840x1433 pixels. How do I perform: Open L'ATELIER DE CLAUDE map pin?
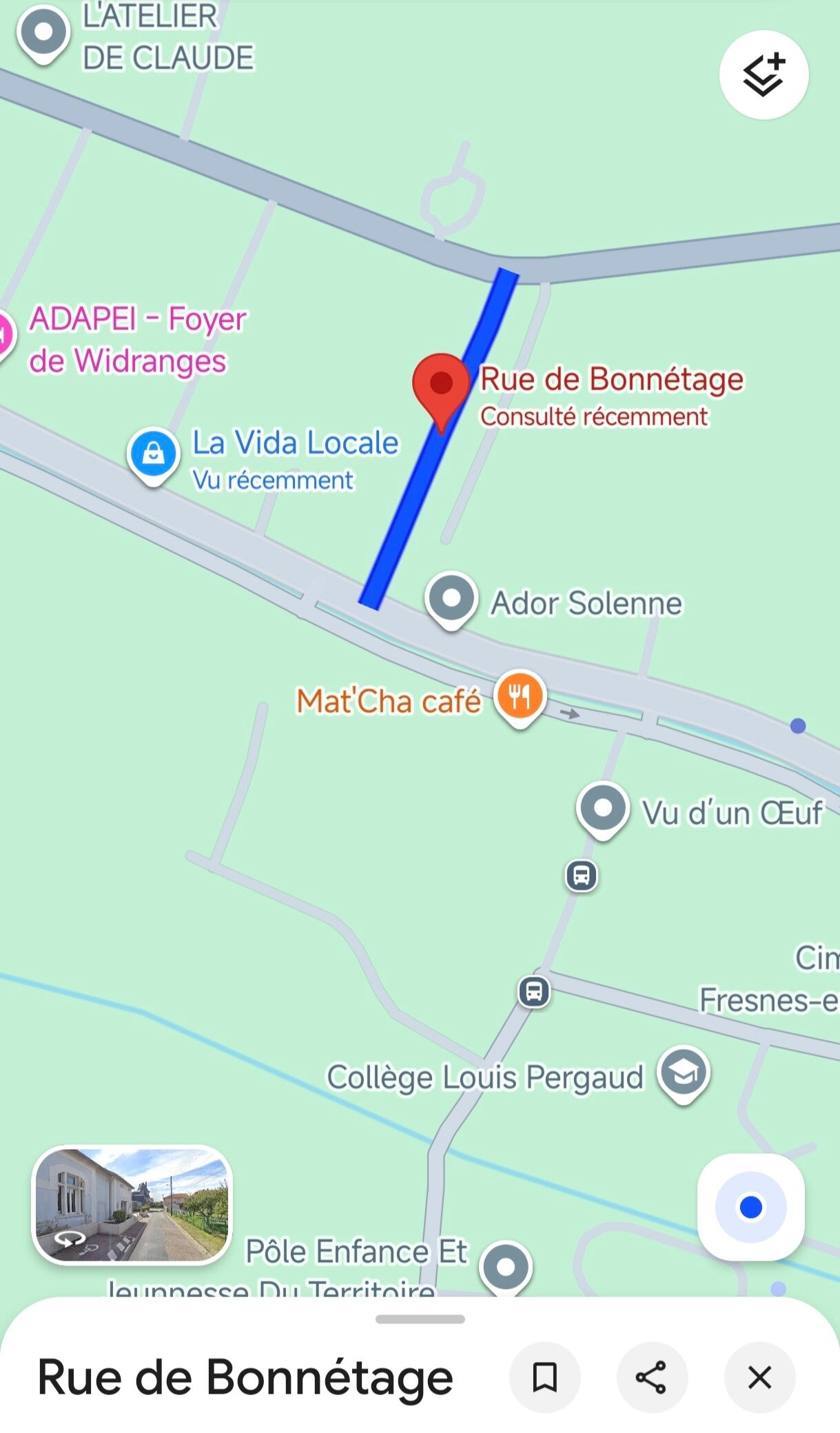click(x=43, y=32)
